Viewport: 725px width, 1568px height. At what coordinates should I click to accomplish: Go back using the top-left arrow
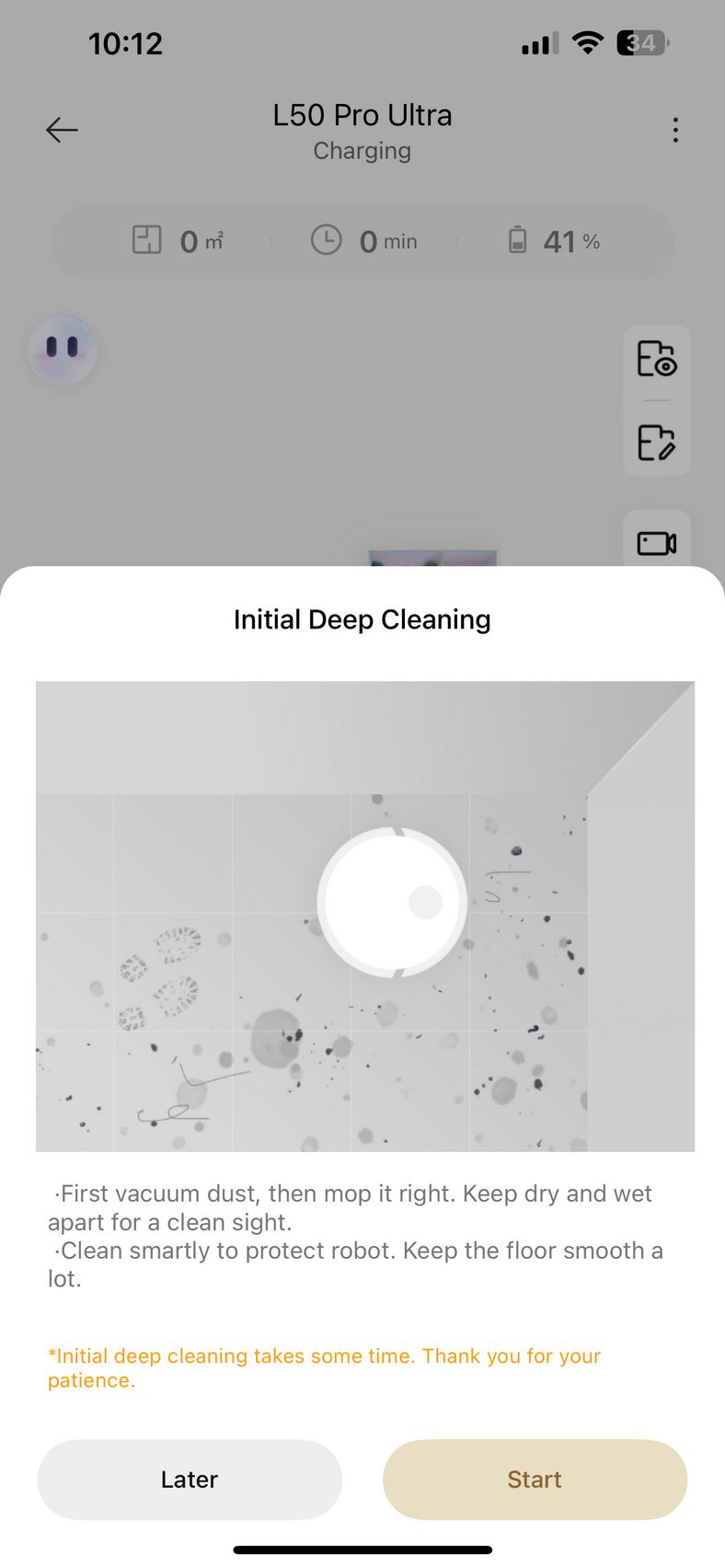pyautogui.click(x=62, y=130)
